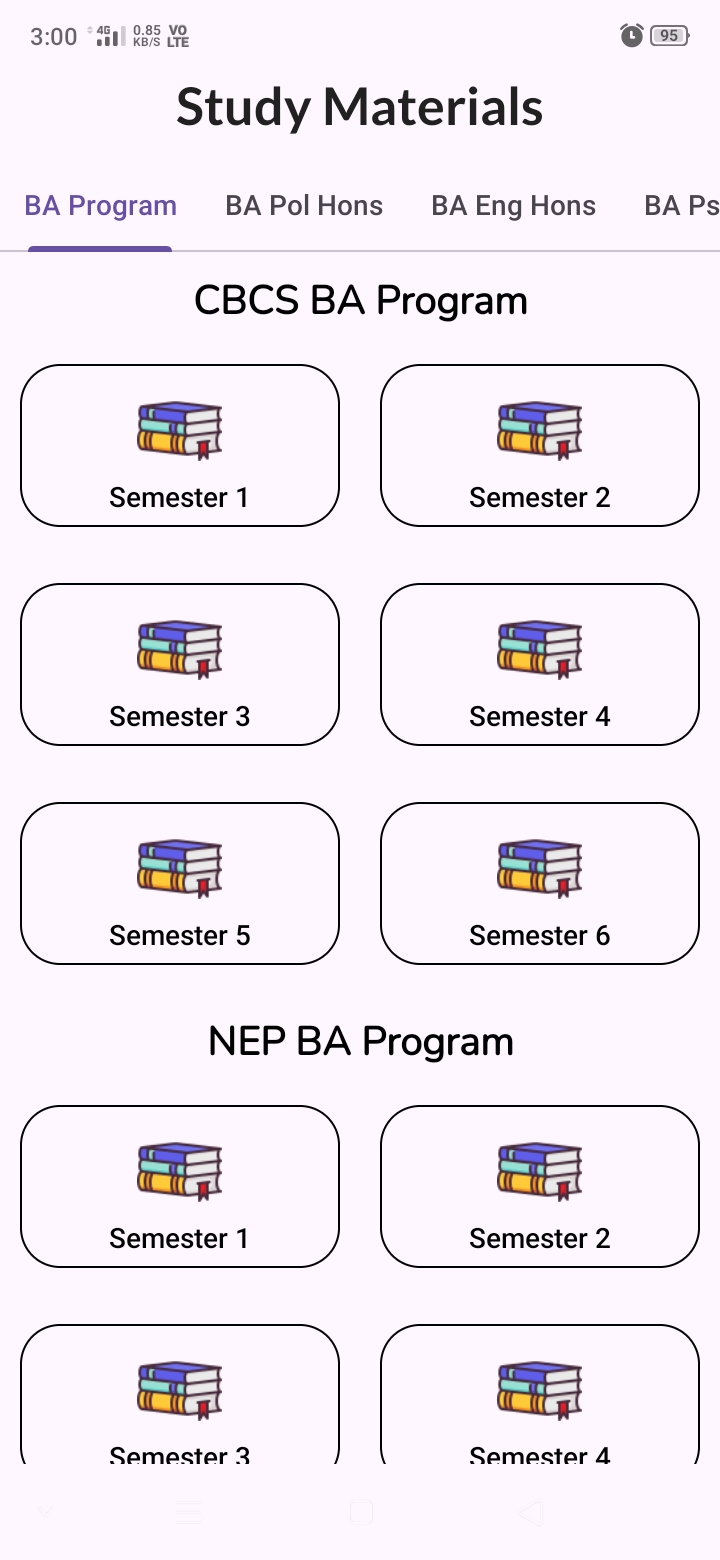The height and width of the screenshot is (1560, 720).
Task: Tap the Android home navigation button
Action: coord(360,1513)
